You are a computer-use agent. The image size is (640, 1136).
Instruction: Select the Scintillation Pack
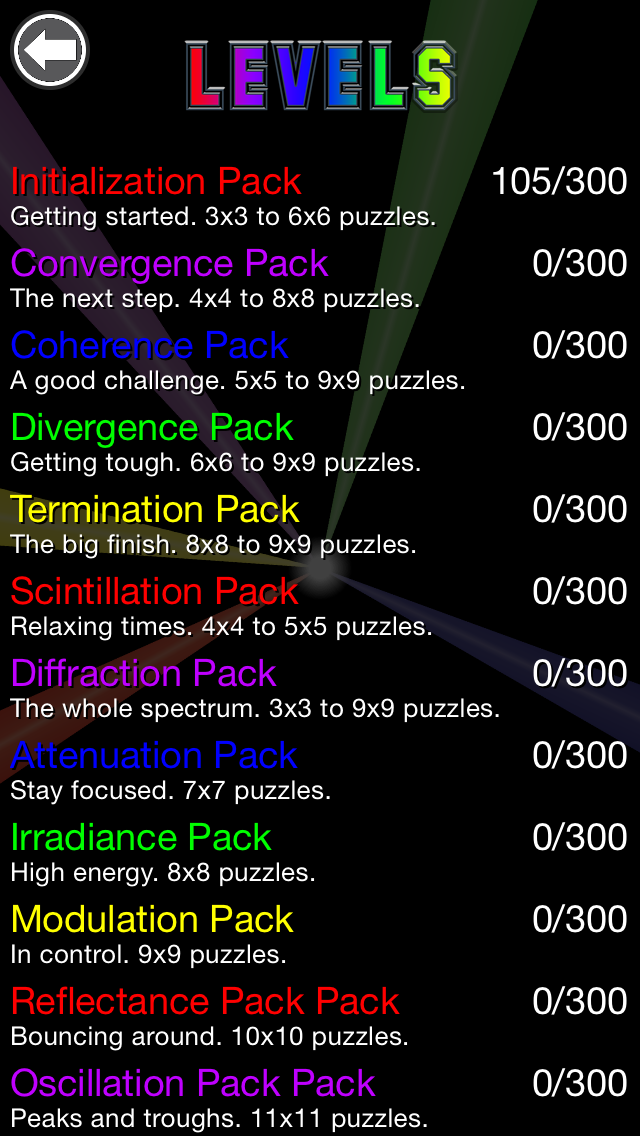[155, 593]
